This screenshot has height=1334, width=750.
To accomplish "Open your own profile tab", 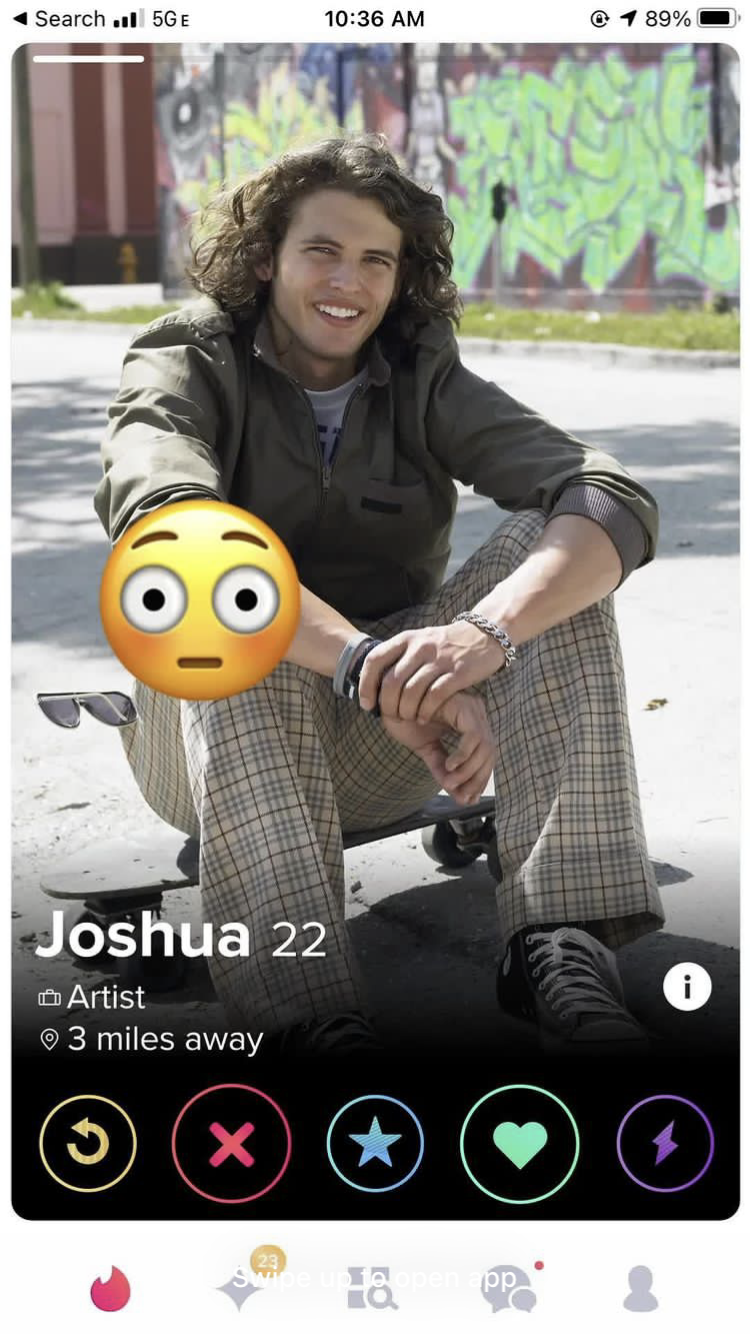I will (x=641, y=1288).
